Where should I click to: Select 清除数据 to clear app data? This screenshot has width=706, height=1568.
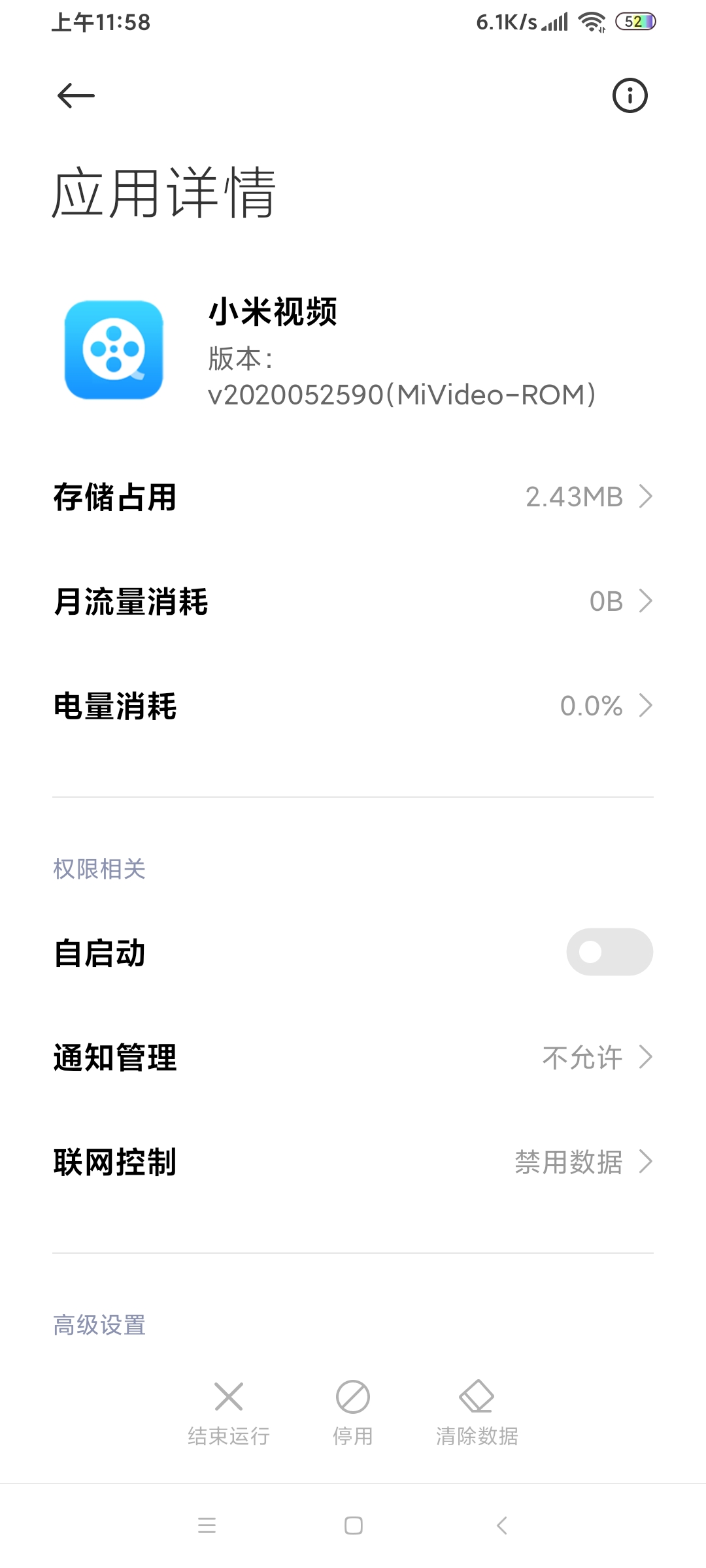point(477,1411)
